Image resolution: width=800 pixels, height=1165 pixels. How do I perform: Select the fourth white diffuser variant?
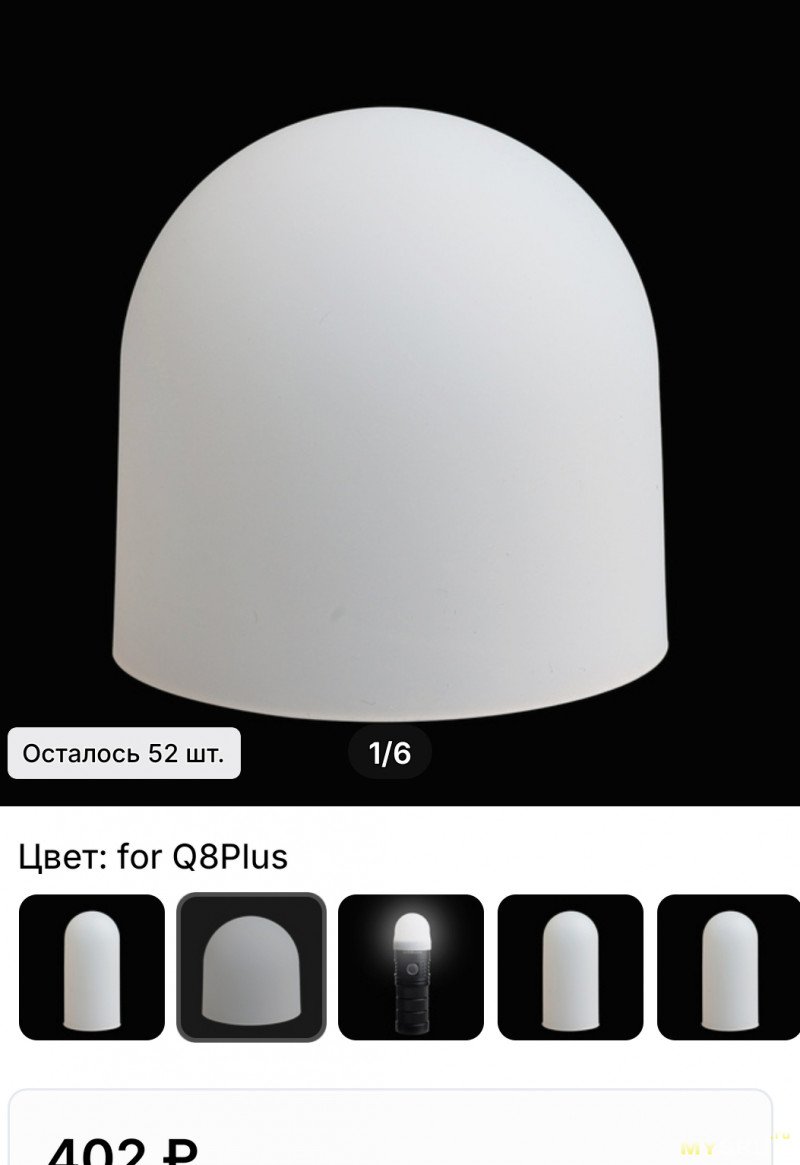point(570,967)
